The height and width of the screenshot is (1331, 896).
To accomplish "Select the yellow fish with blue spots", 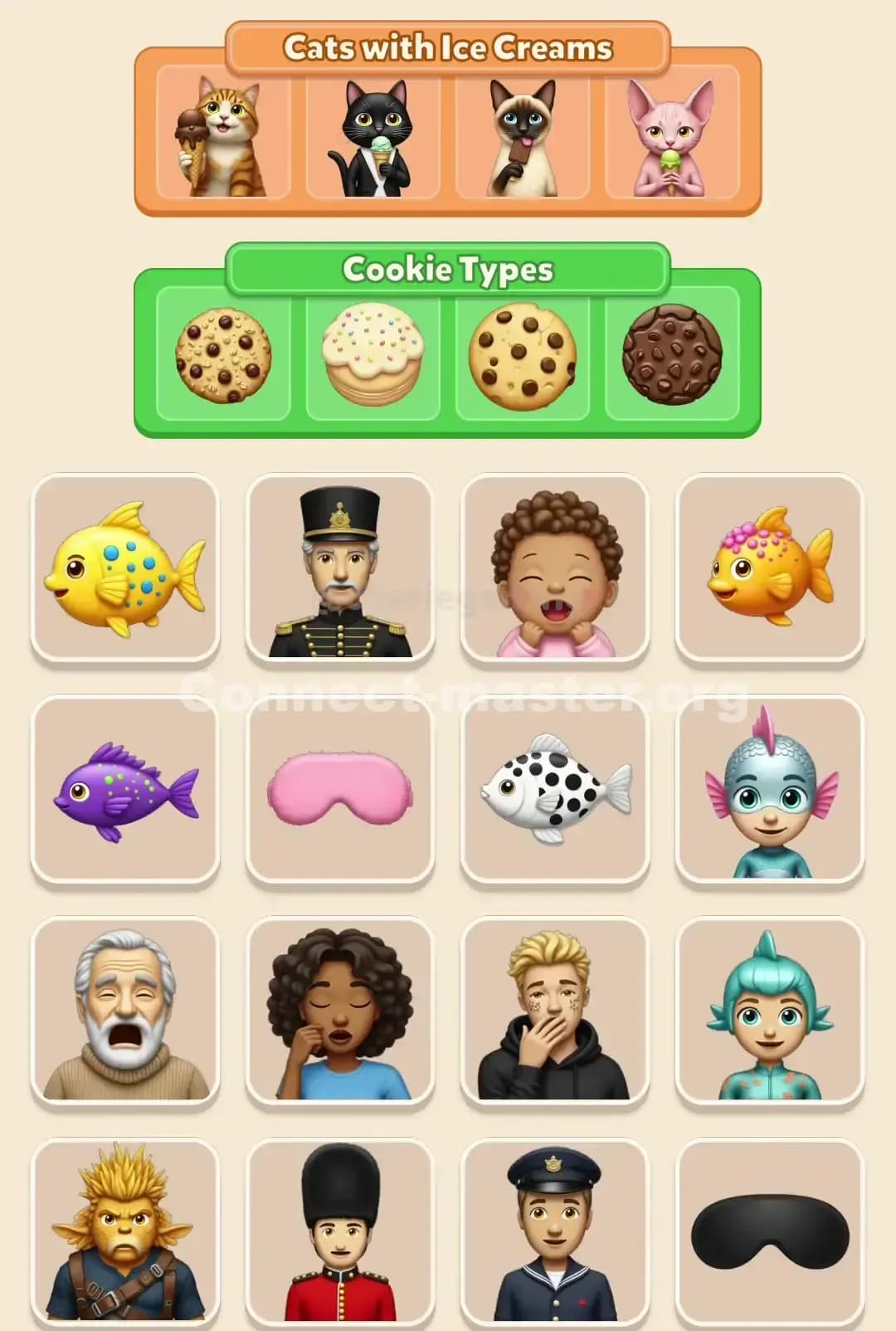I will pyautogui.click(x=124, y=568).
